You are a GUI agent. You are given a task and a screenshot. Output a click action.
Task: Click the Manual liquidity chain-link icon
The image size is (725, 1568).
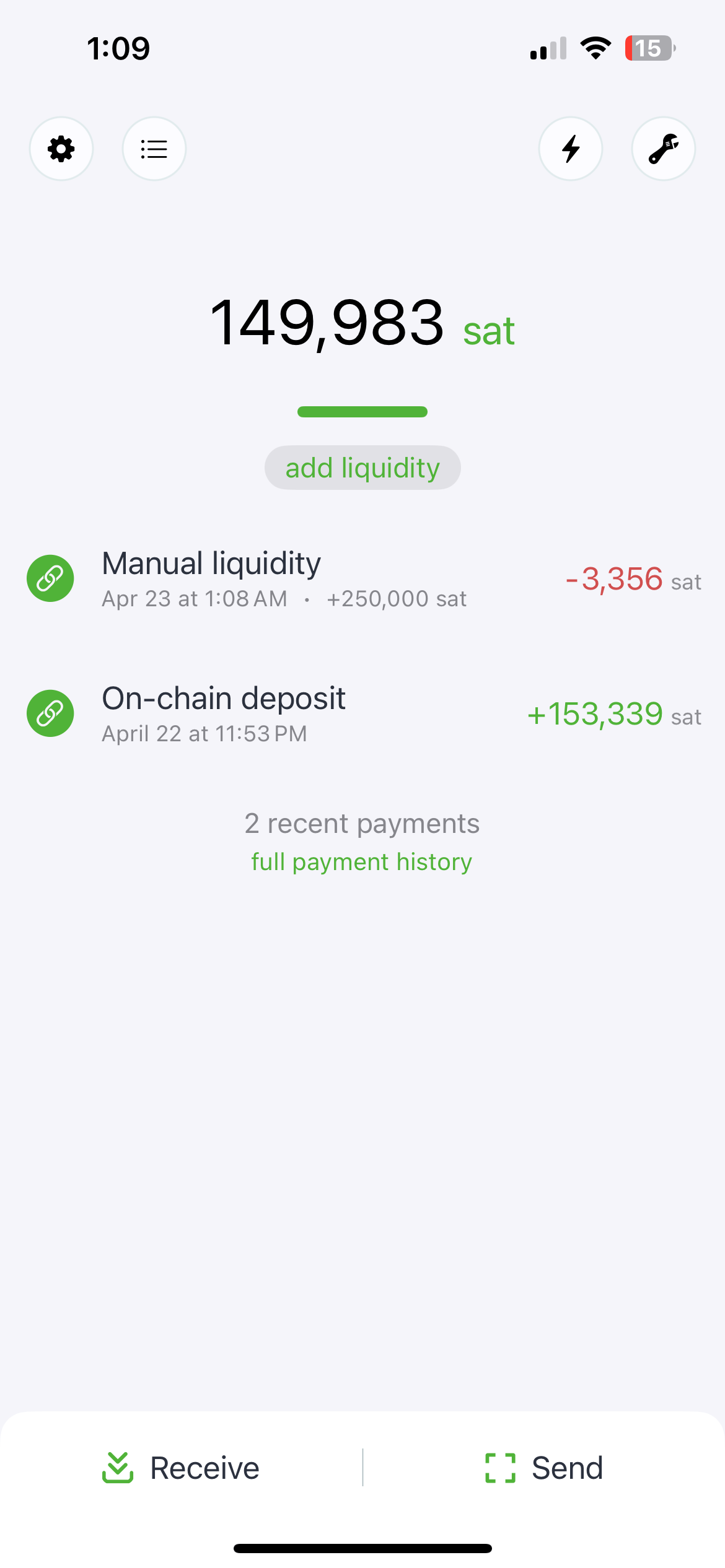click(x=50, y=578)
